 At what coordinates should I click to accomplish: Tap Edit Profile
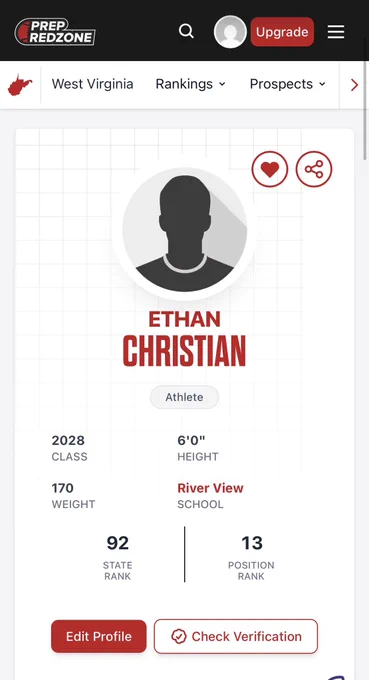pos(99,636)
